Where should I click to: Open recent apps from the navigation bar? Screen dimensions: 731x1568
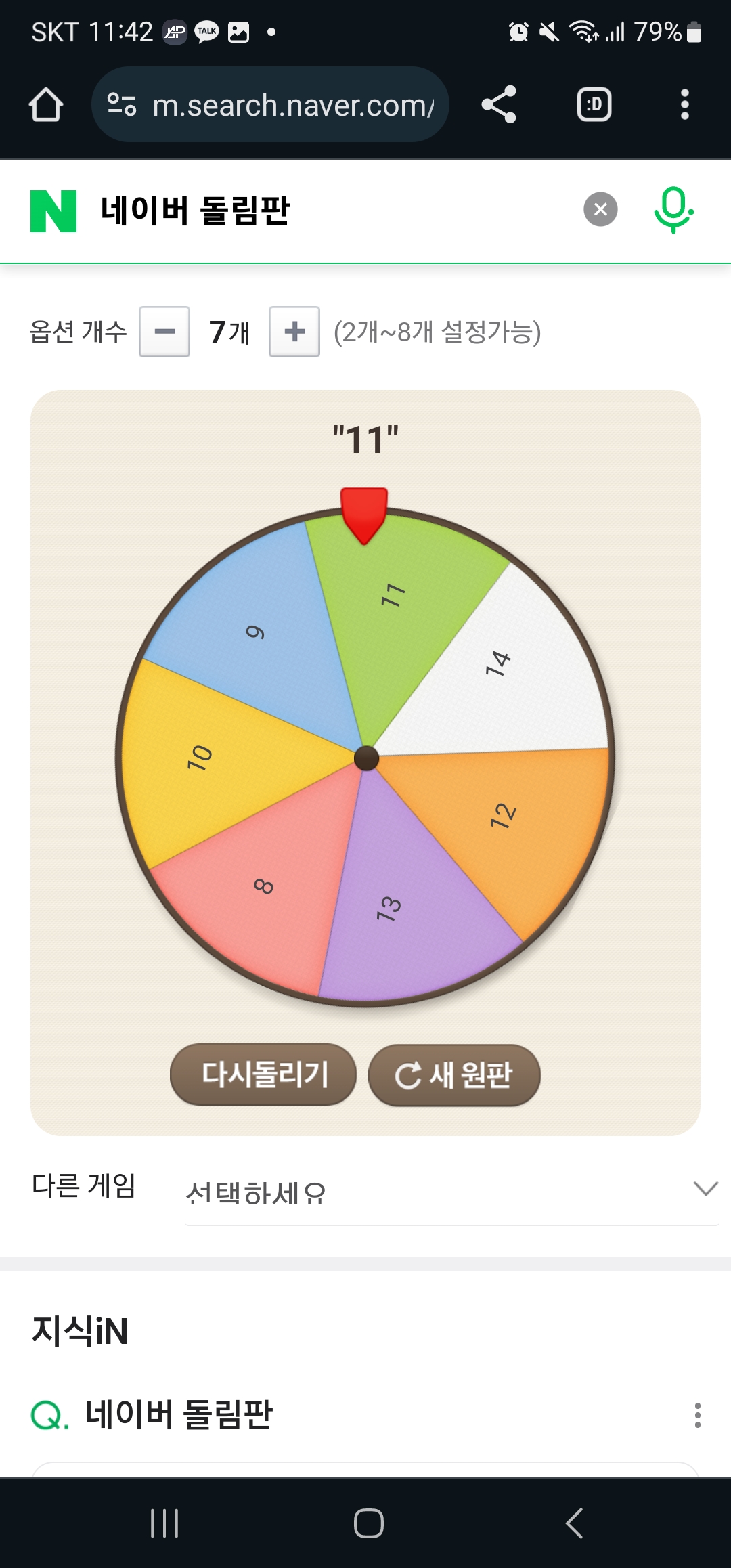point(164,1523)
